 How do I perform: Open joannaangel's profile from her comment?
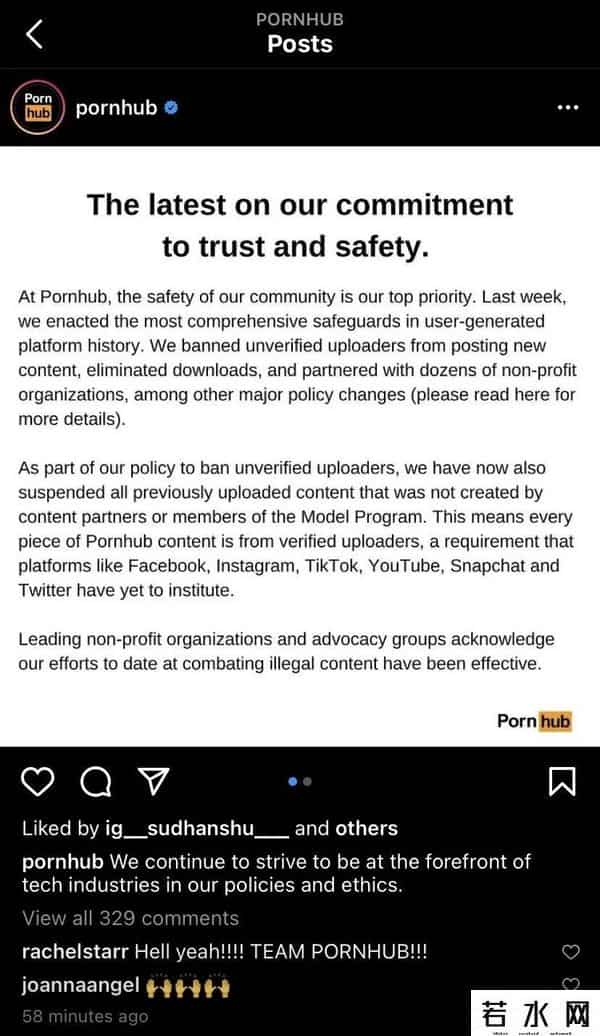coord(80,985)
